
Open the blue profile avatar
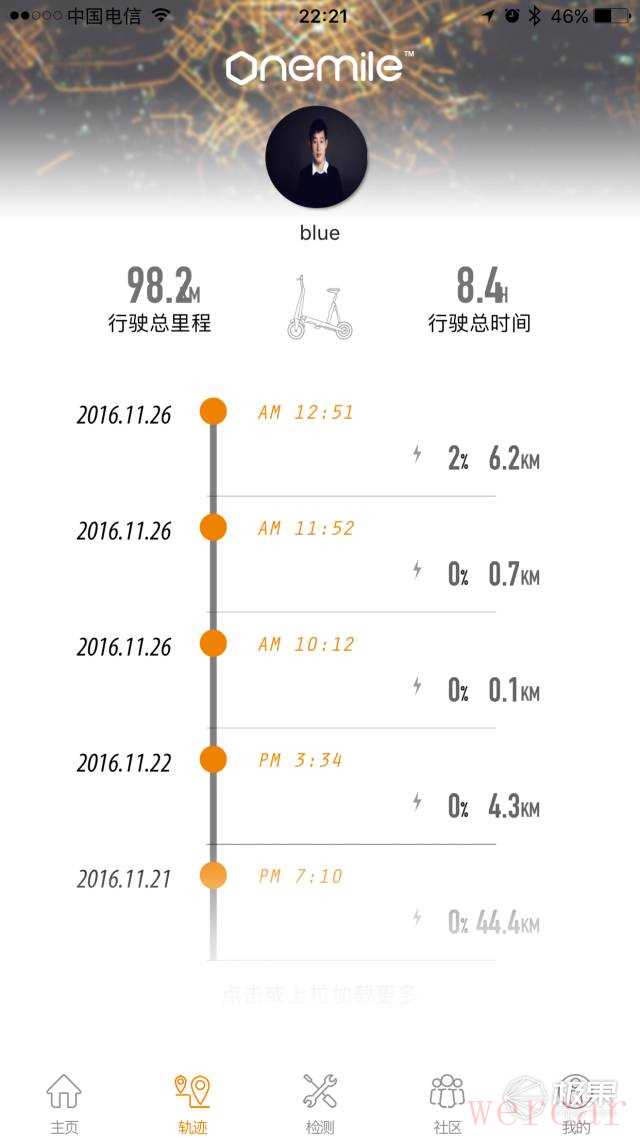coord(318,157)
